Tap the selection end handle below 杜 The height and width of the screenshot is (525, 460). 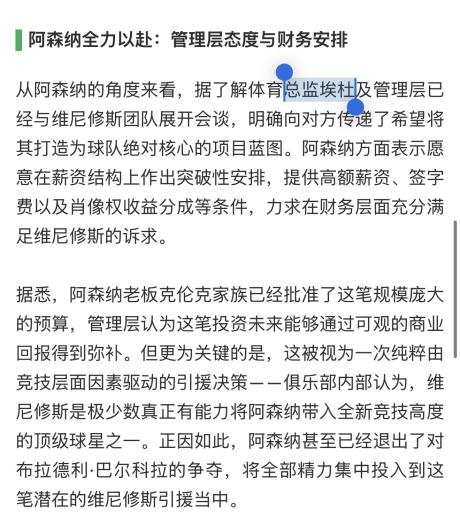(355, 107)
